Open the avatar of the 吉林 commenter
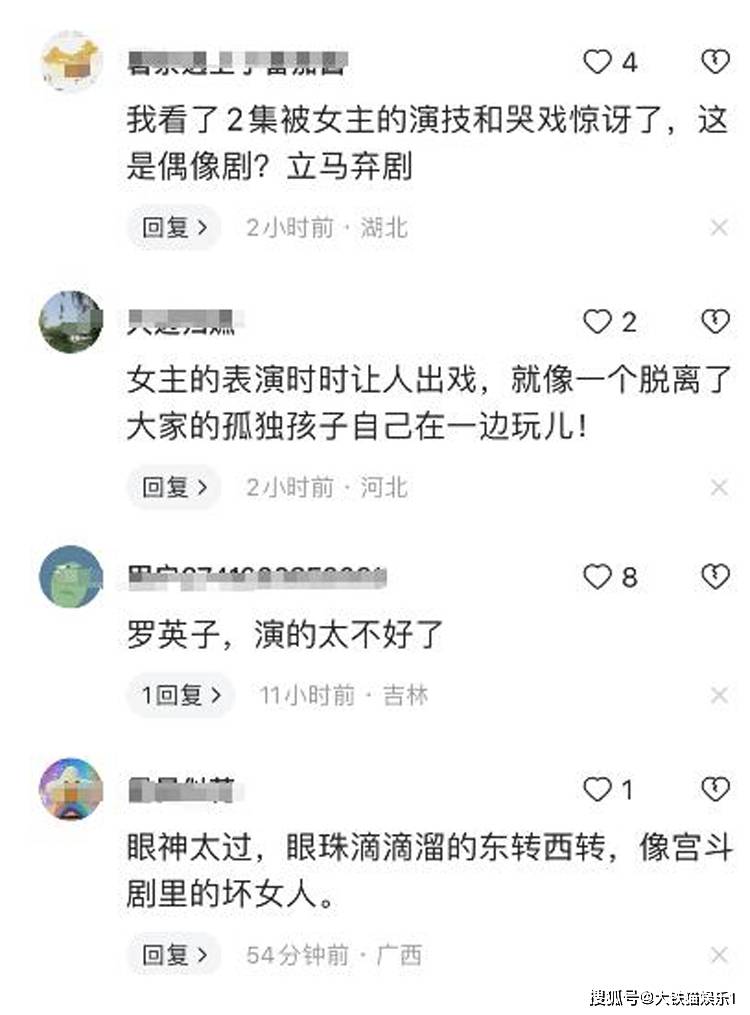 [71, 577]
